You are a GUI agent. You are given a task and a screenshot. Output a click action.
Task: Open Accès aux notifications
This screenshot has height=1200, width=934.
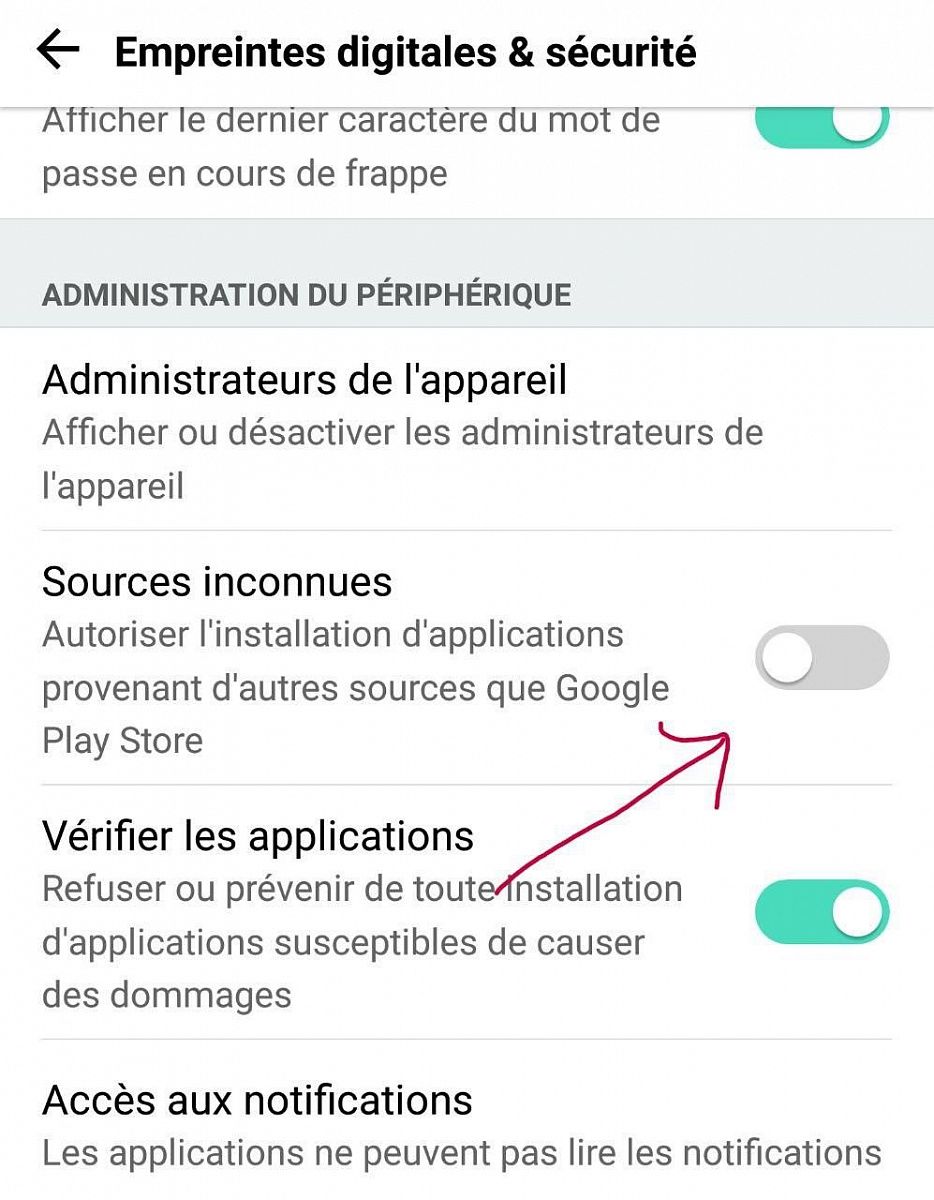click(400, 1125)
